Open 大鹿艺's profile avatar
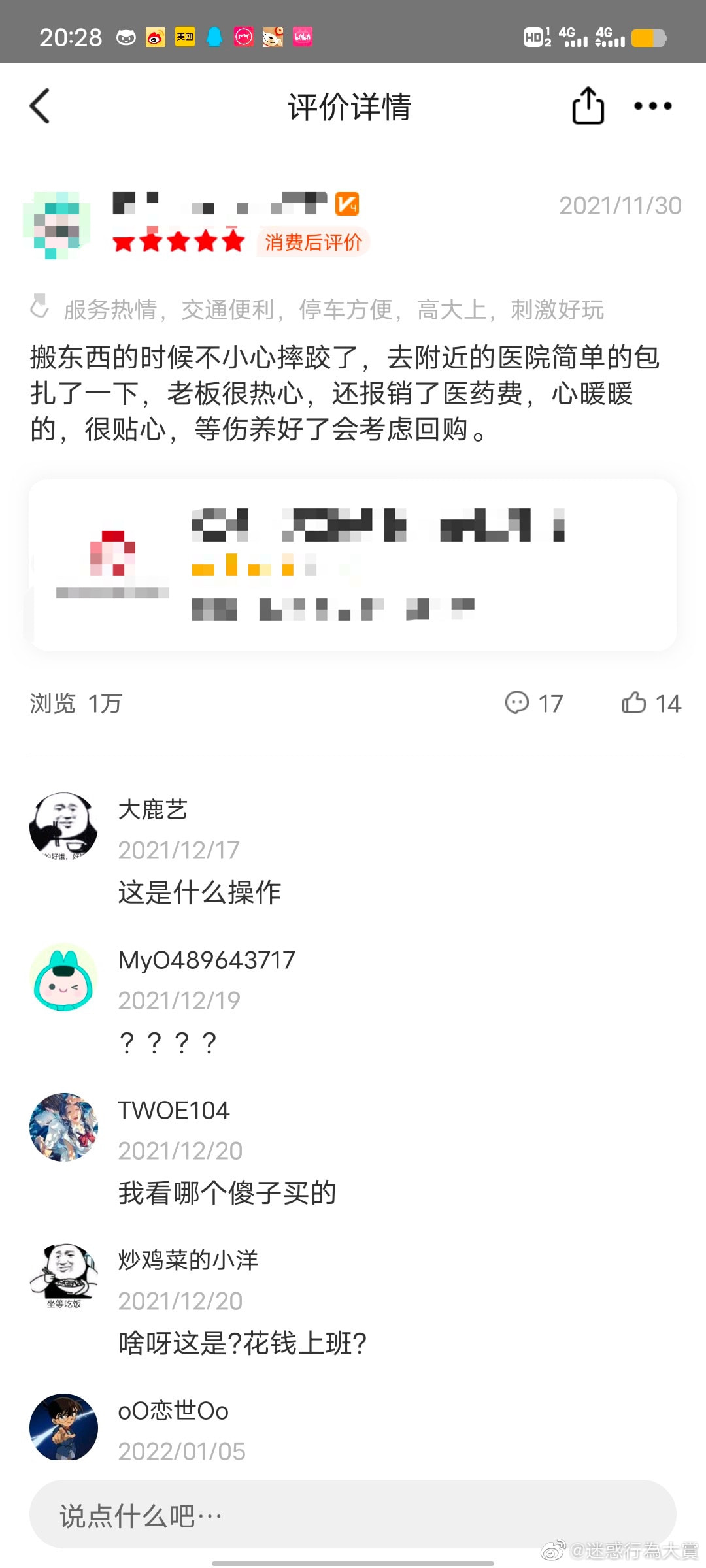Viewport: 706px width, 1568px height. click(63, 826)
